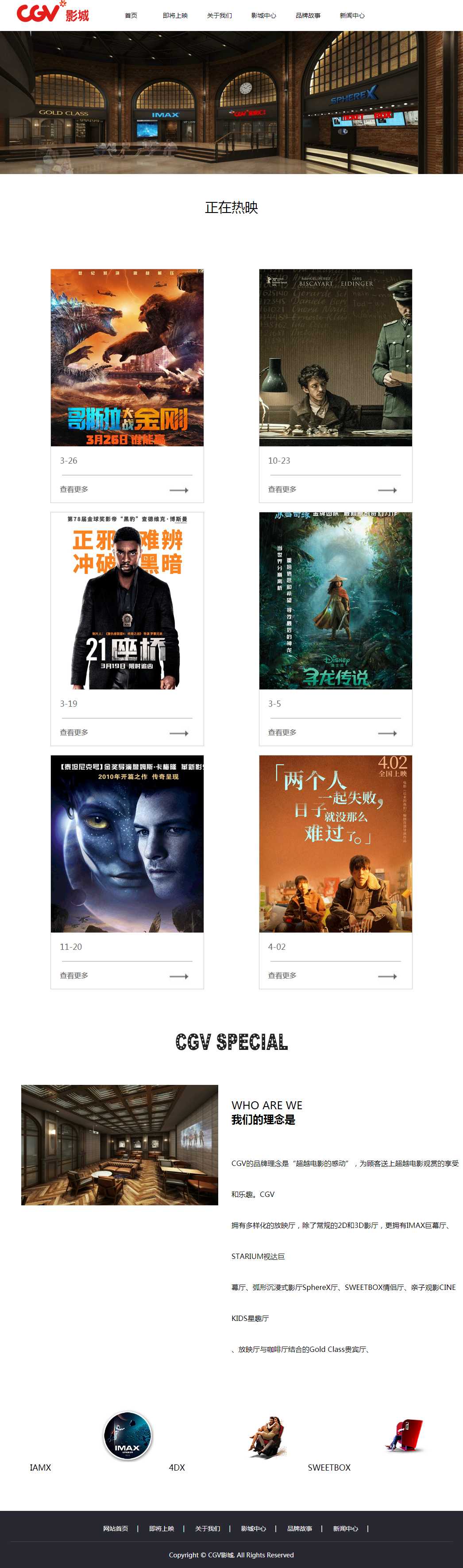This screenshot has width=463, height=1568.
Task: Switch to 新闻中心 in the top navigation
Action: (351, 15)
